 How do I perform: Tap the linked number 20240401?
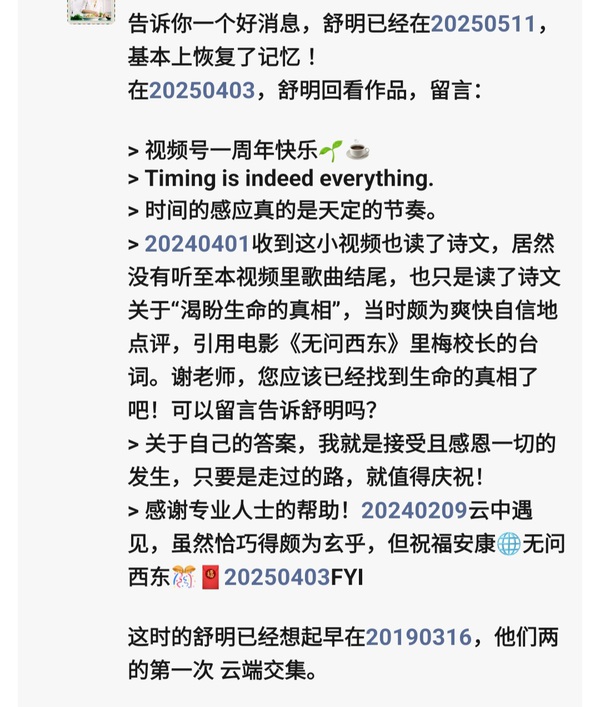point(197,243)
